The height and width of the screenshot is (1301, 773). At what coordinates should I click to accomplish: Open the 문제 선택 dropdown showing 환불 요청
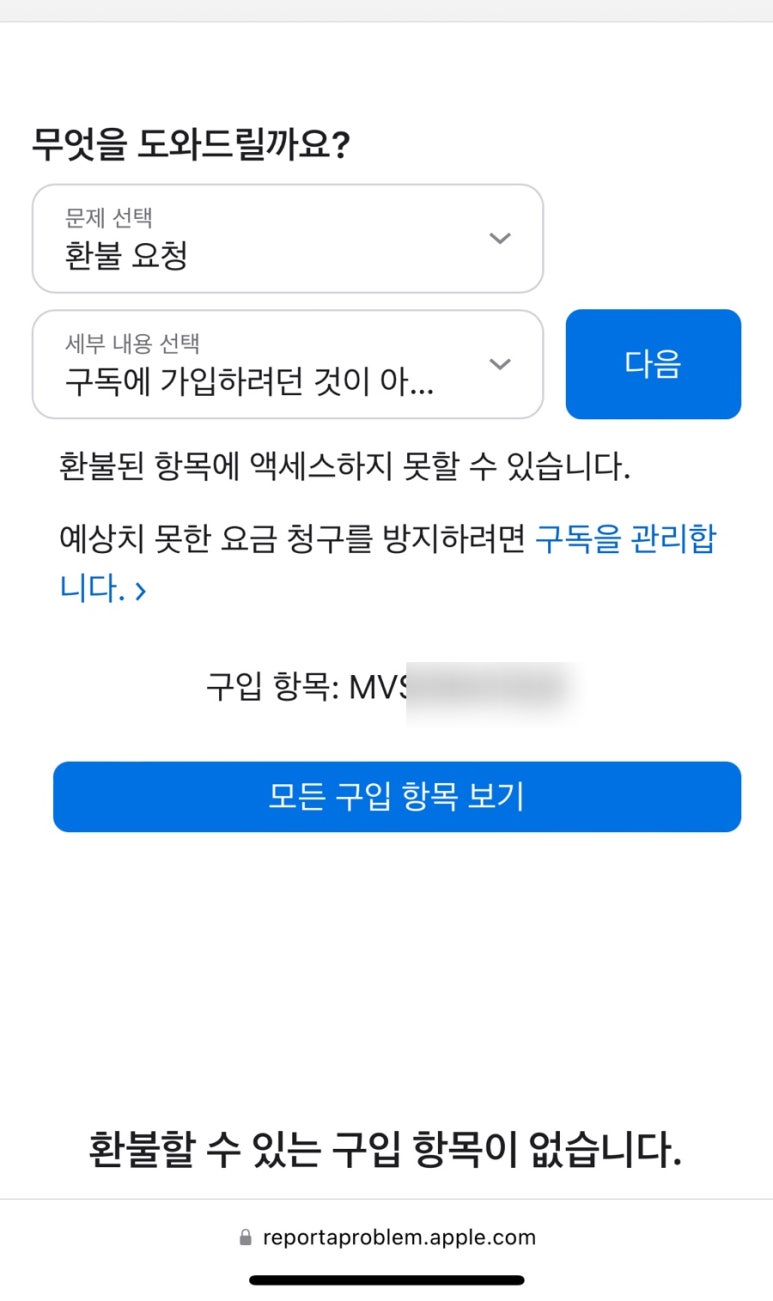coord(288,238)
